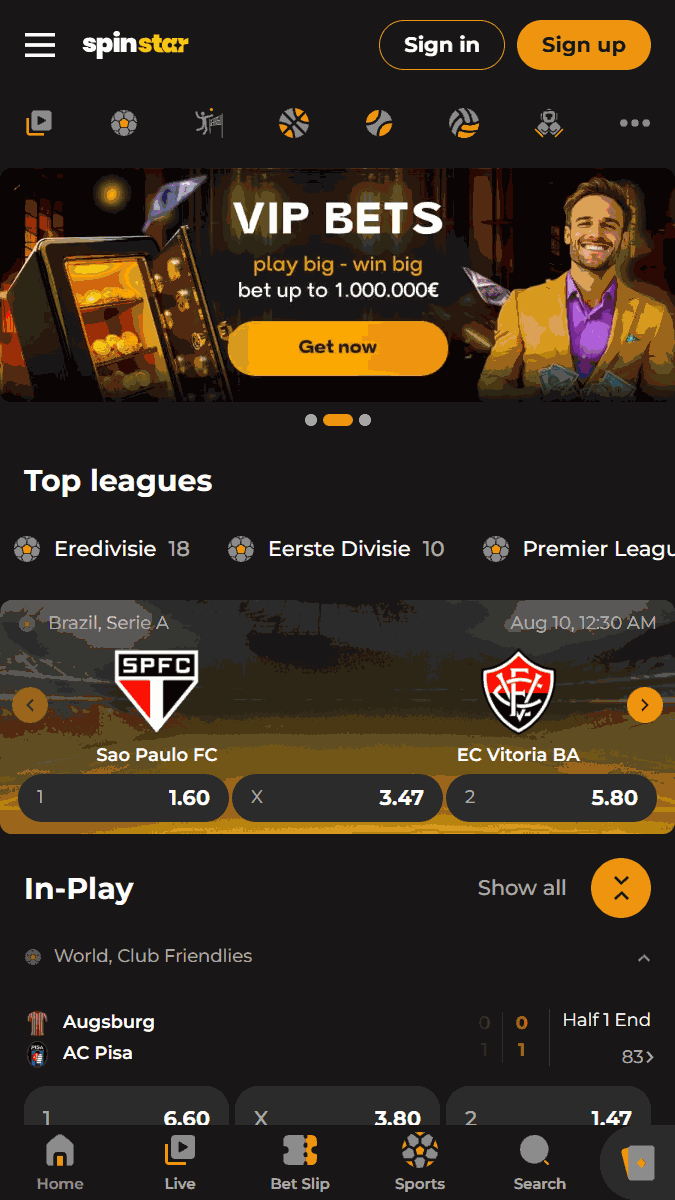Viewport: 675px width, 1200px height.
Task: Select the basketball sport icon
Action: (x=294, y=124)
